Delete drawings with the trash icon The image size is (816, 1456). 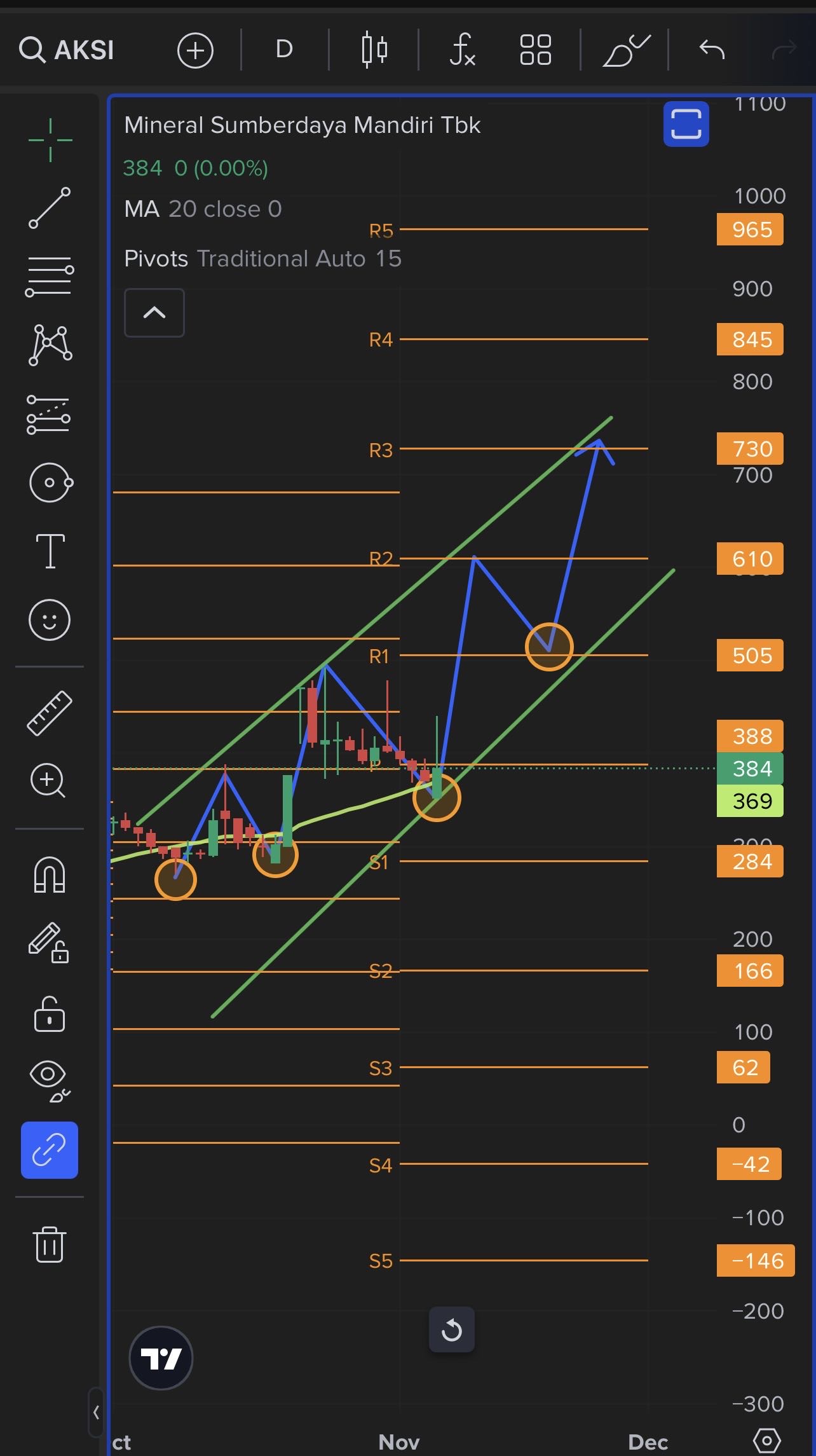pos(50,1245)
